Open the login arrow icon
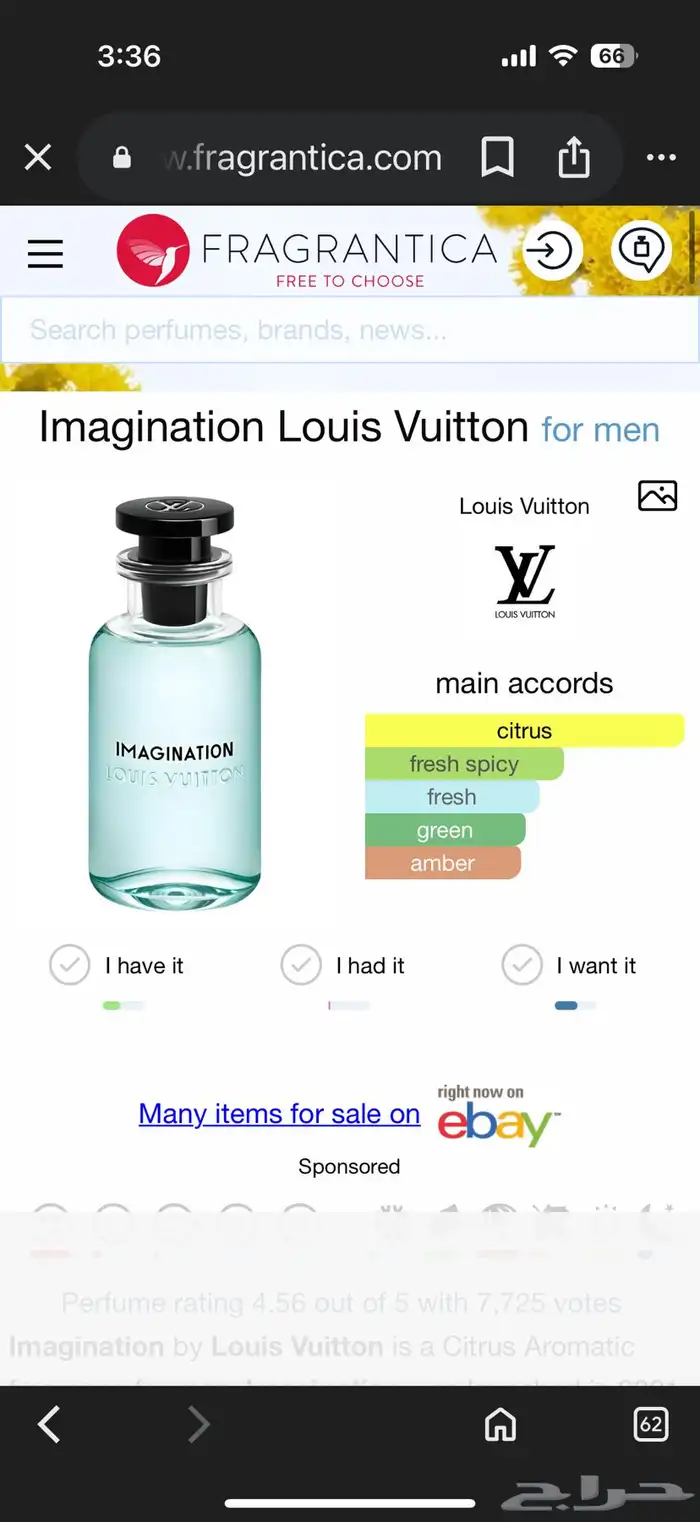Viewport: 700px width, 1522px height. pyautogui.click(x=553, y=250)
